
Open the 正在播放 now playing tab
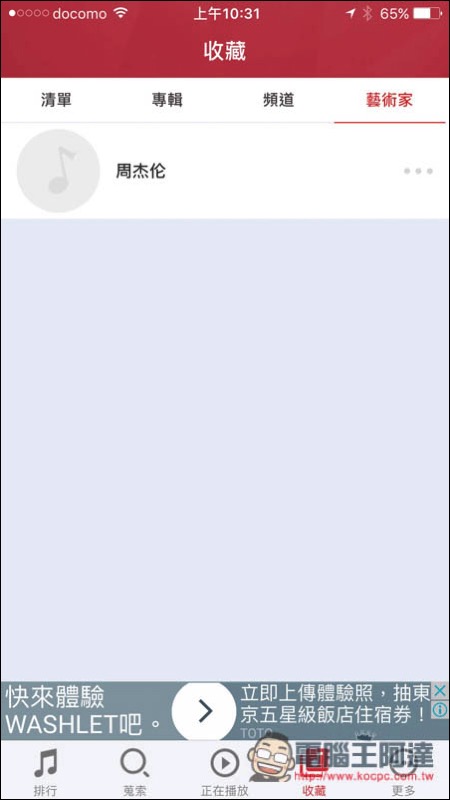tap(224, 771)
